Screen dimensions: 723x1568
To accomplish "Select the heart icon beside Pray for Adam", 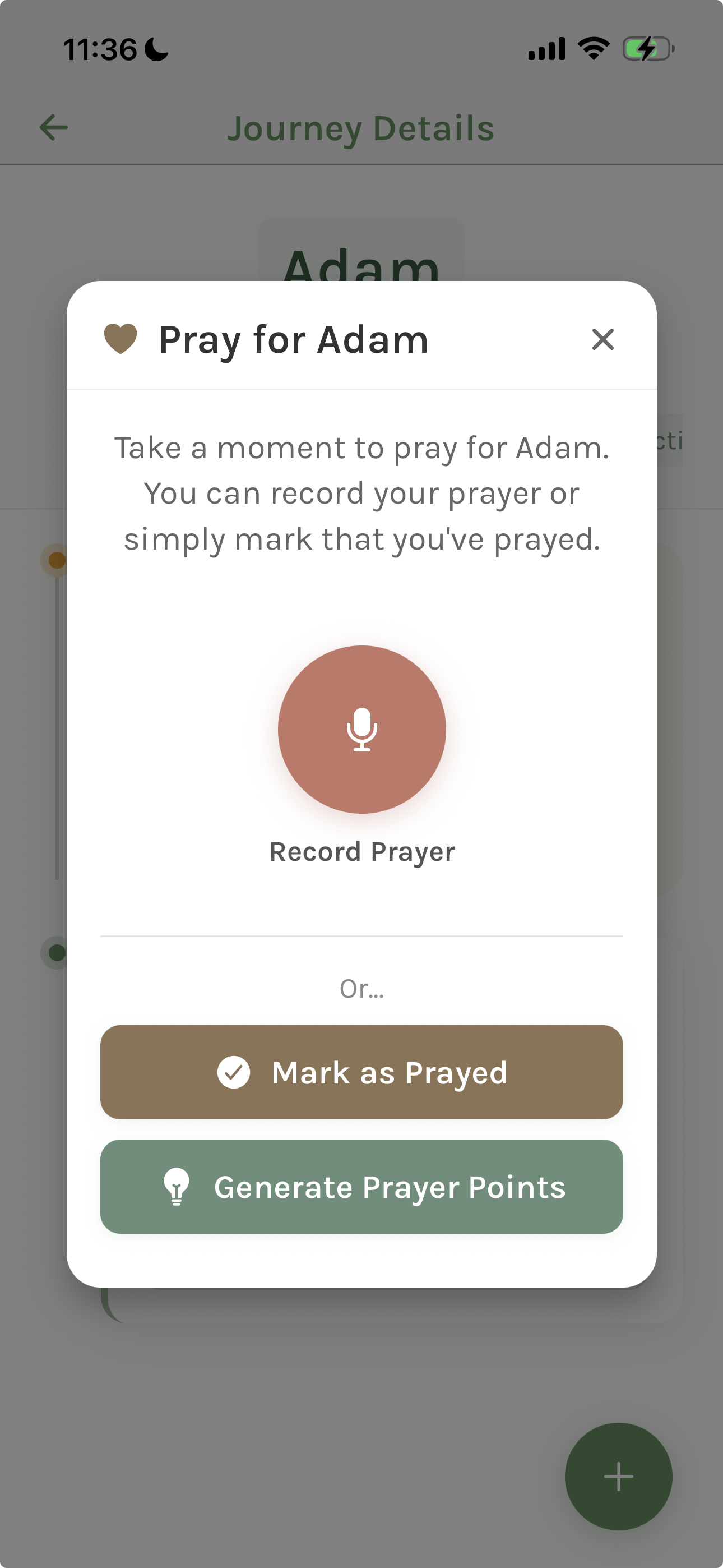I will tap(121, 339).
